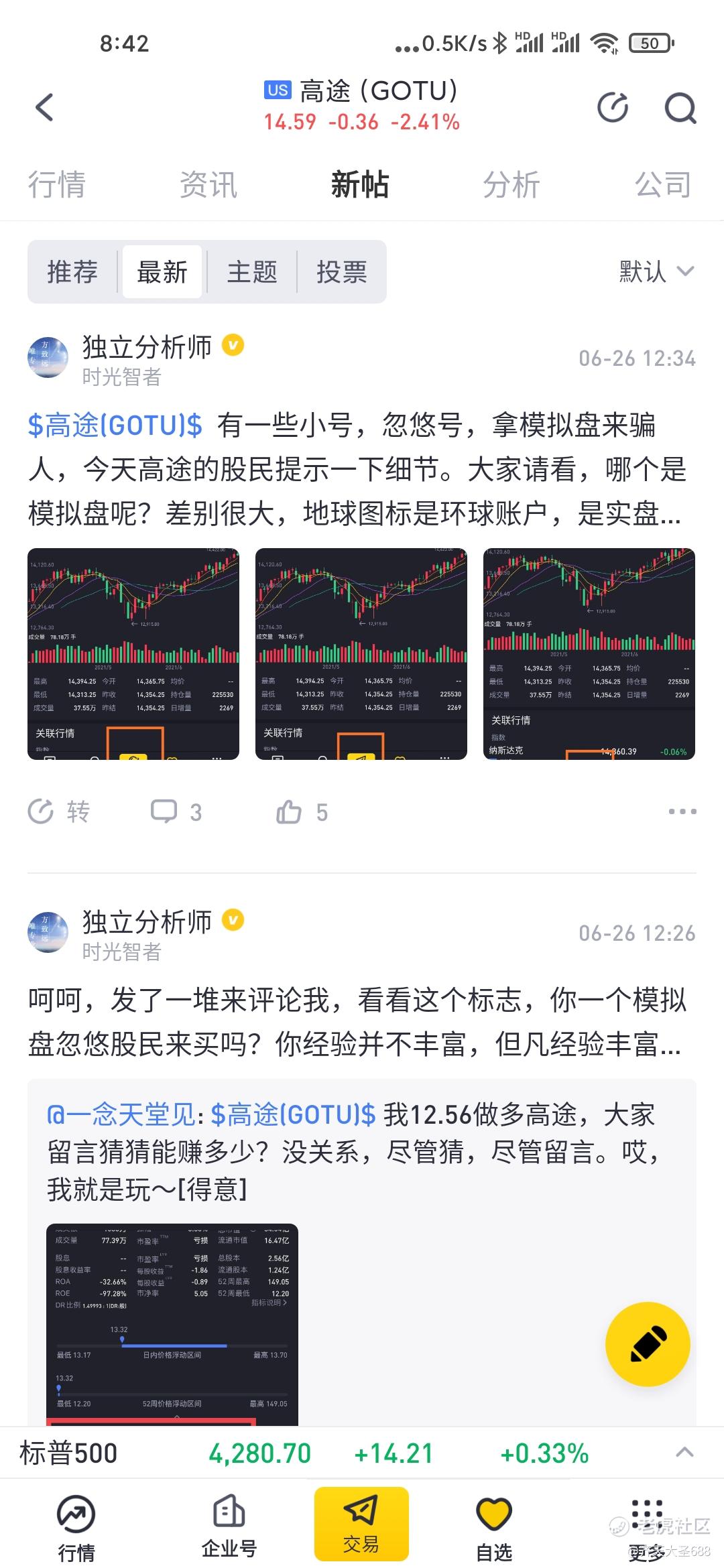The height and width of the screenshot is (1568, 724).
Task: Like the 06-26 12:34 post
Action: [x=302, y=812]
